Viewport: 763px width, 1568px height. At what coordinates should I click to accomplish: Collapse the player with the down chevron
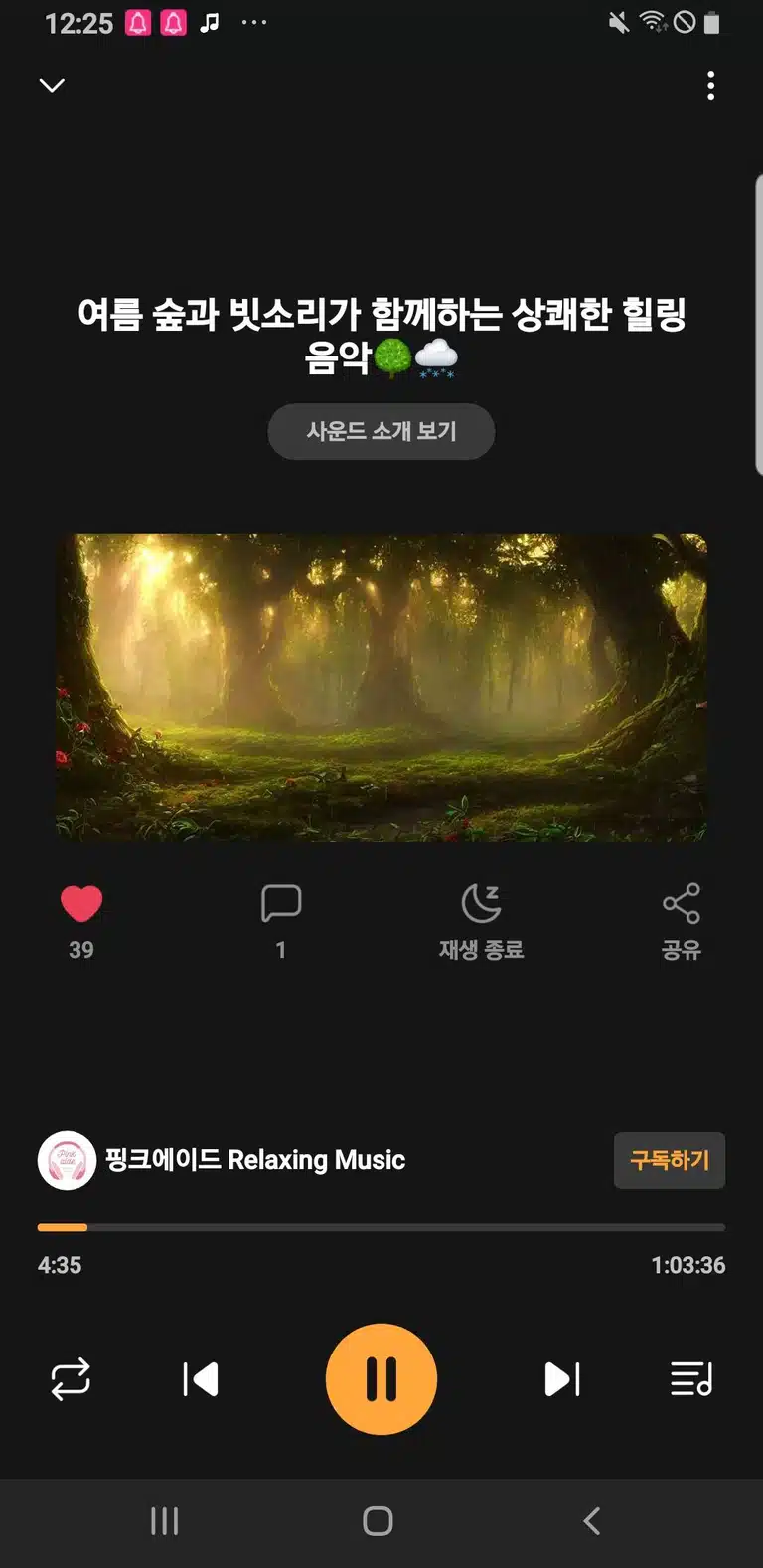[52, 86]
